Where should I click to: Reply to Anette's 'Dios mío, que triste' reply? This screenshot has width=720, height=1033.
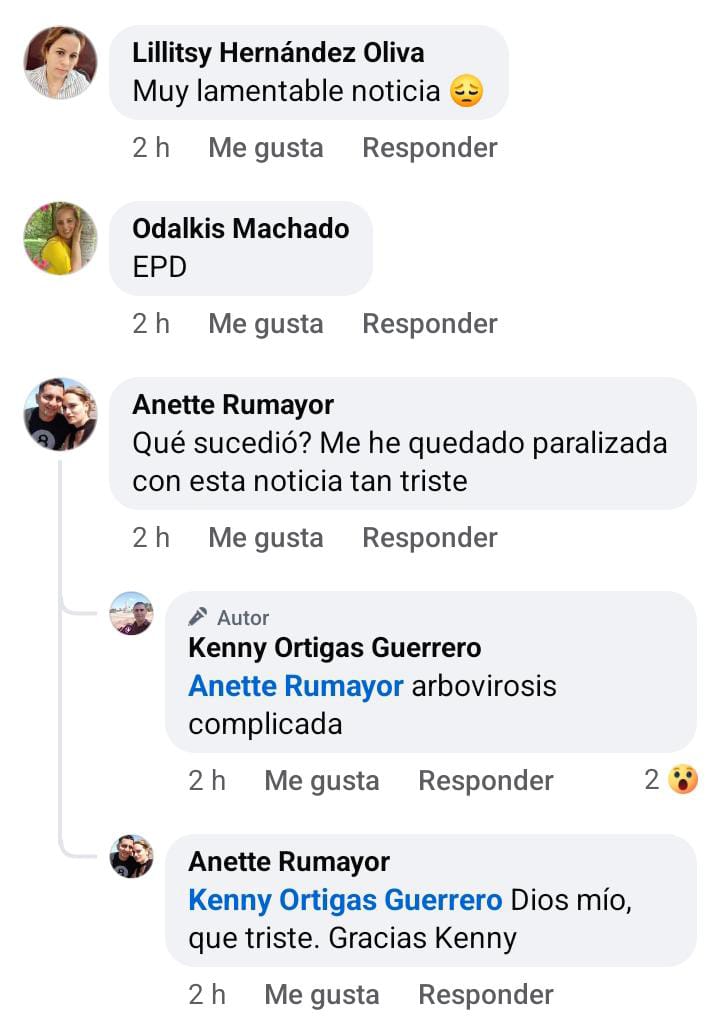click(x=485, y=995)
